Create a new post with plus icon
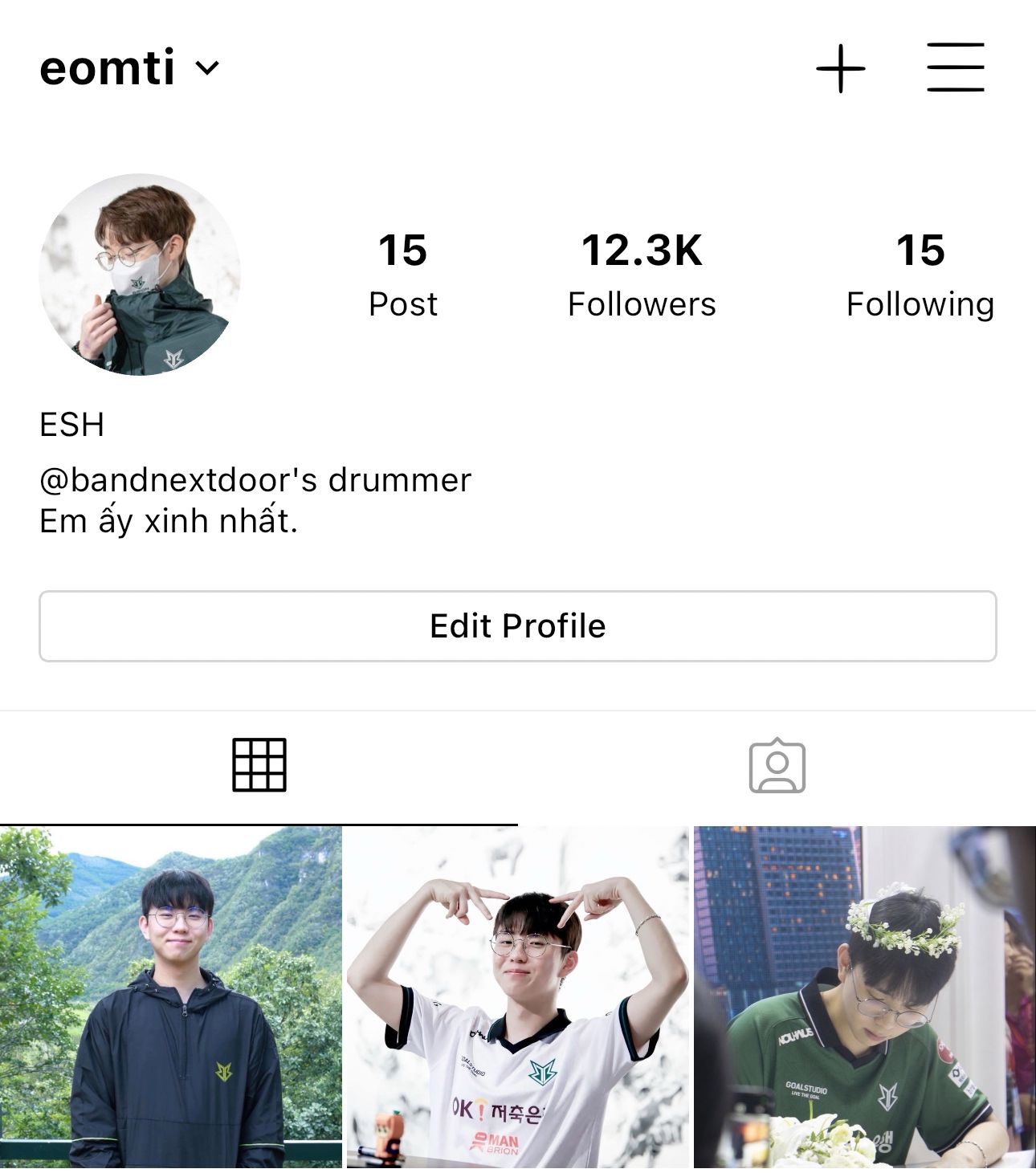 (x=840, y=68)
